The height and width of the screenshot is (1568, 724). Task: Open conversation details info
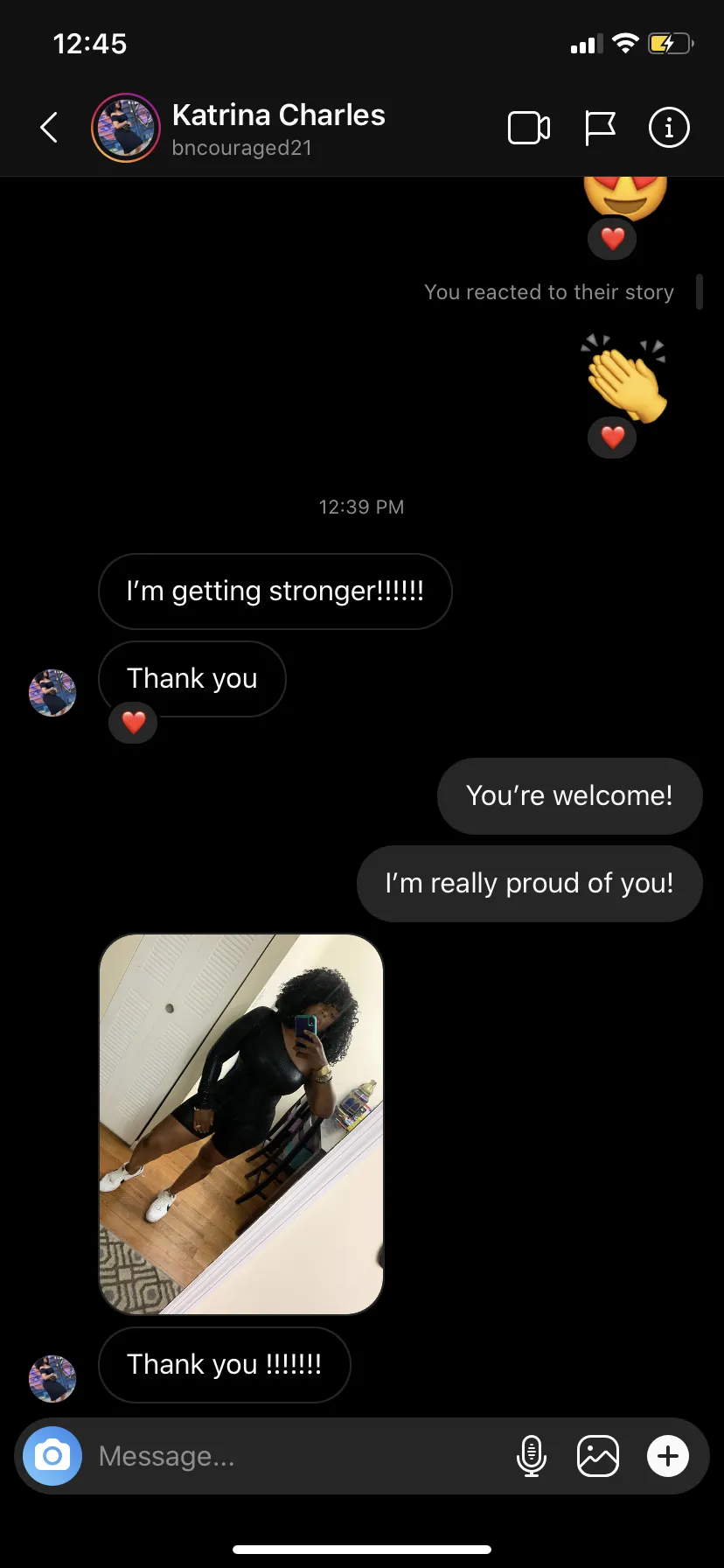669,128
